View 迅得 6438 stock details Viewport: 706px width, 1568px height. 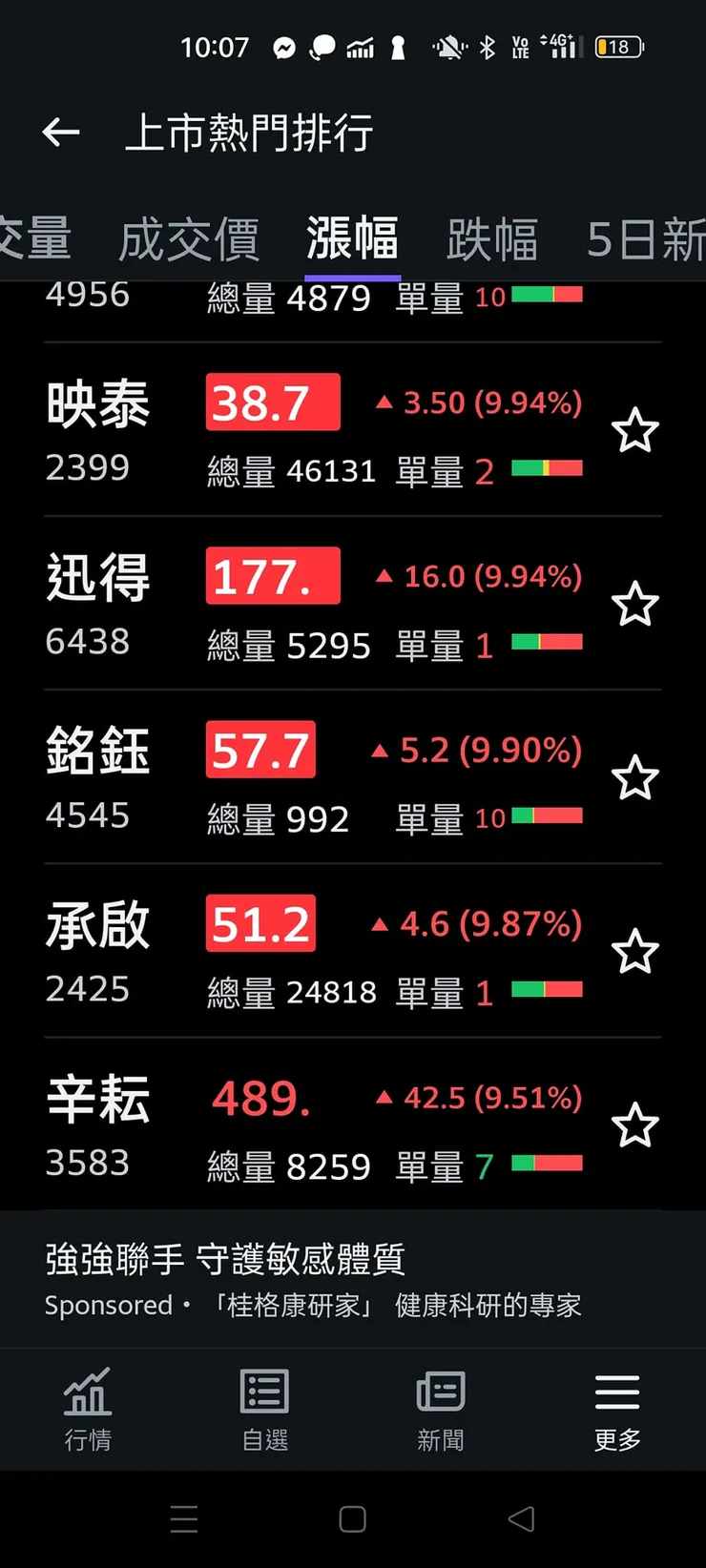98,603
